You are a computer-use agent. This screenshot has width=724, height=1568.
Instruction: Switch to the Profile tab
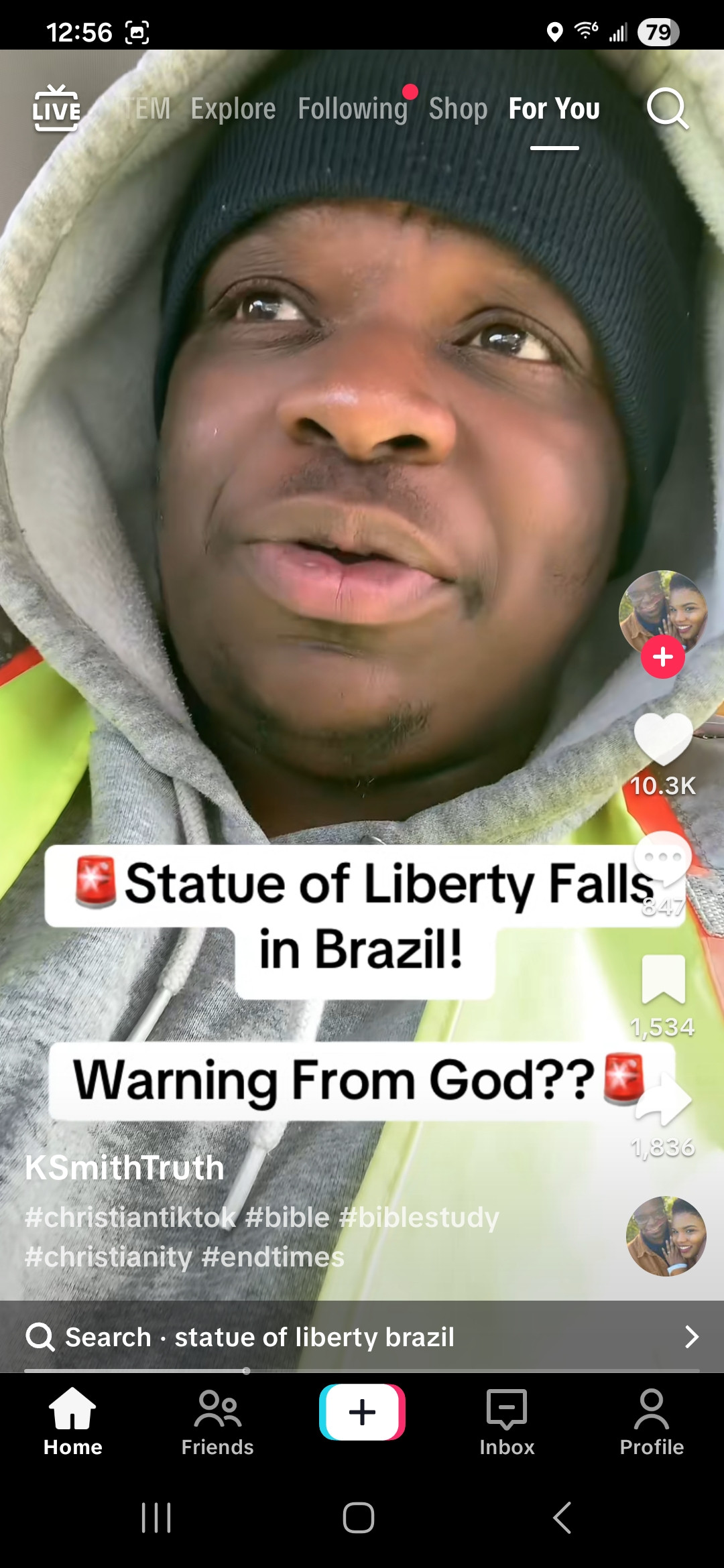(x=651, y=1422)
